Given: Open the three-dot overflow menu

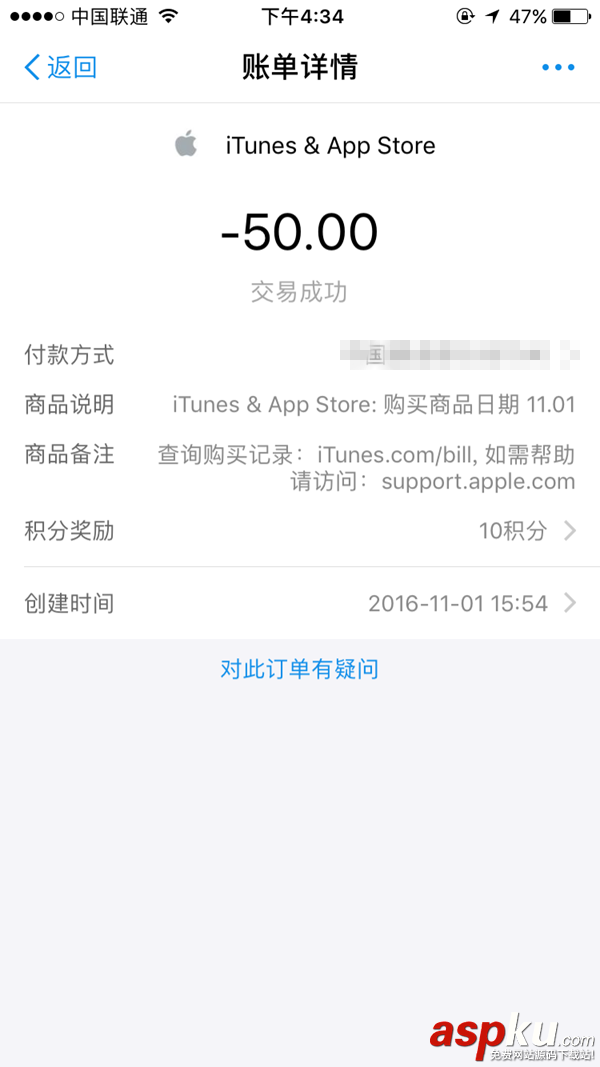Looking at the screenshot, I should (558, 68).
